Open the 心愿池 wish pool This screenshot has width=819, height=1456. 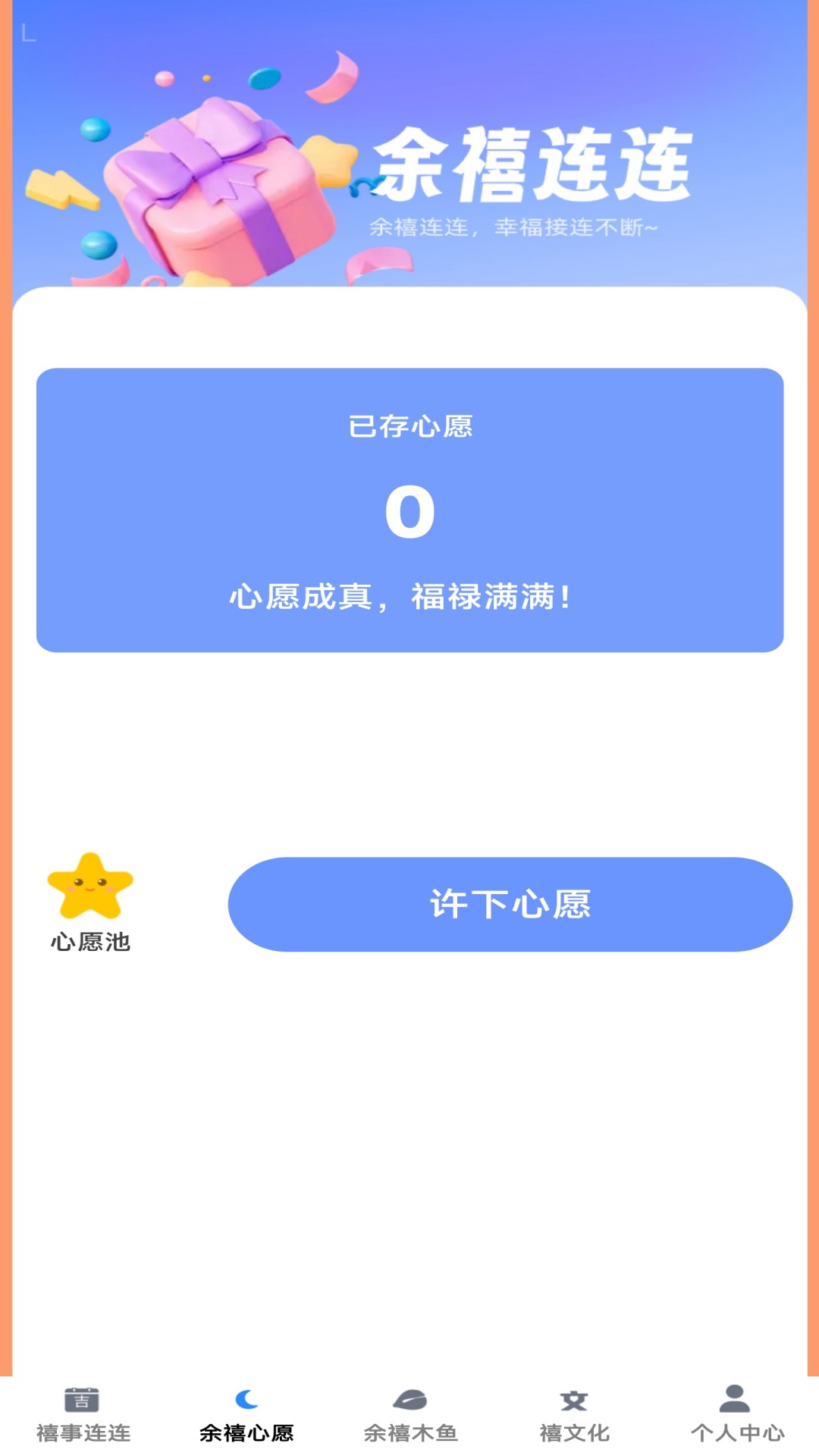pyautogui.click(x=90, y=902)
